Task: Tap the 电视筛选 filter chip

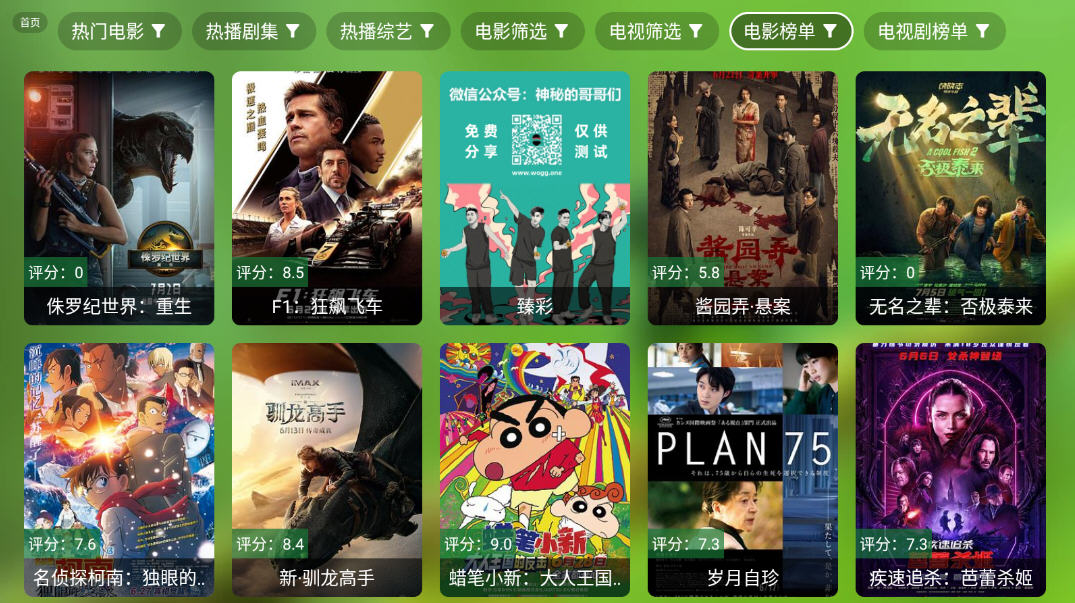Action: click(656, 31)
